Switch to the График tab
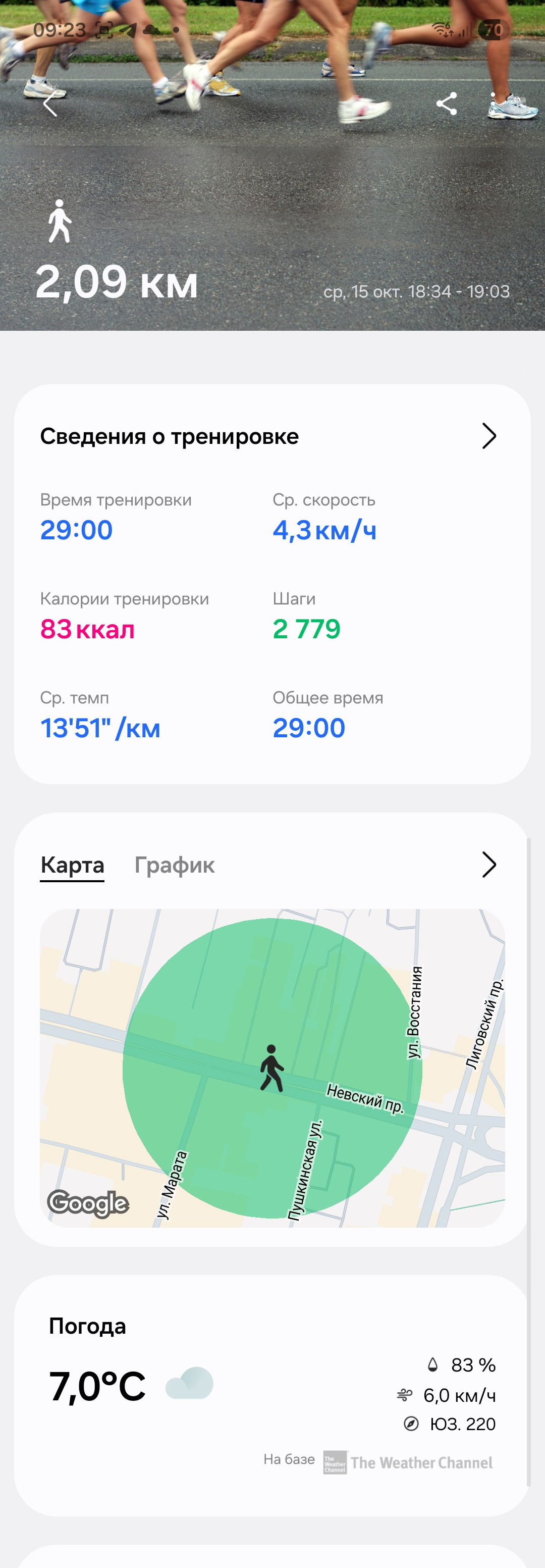 point(175,865)
